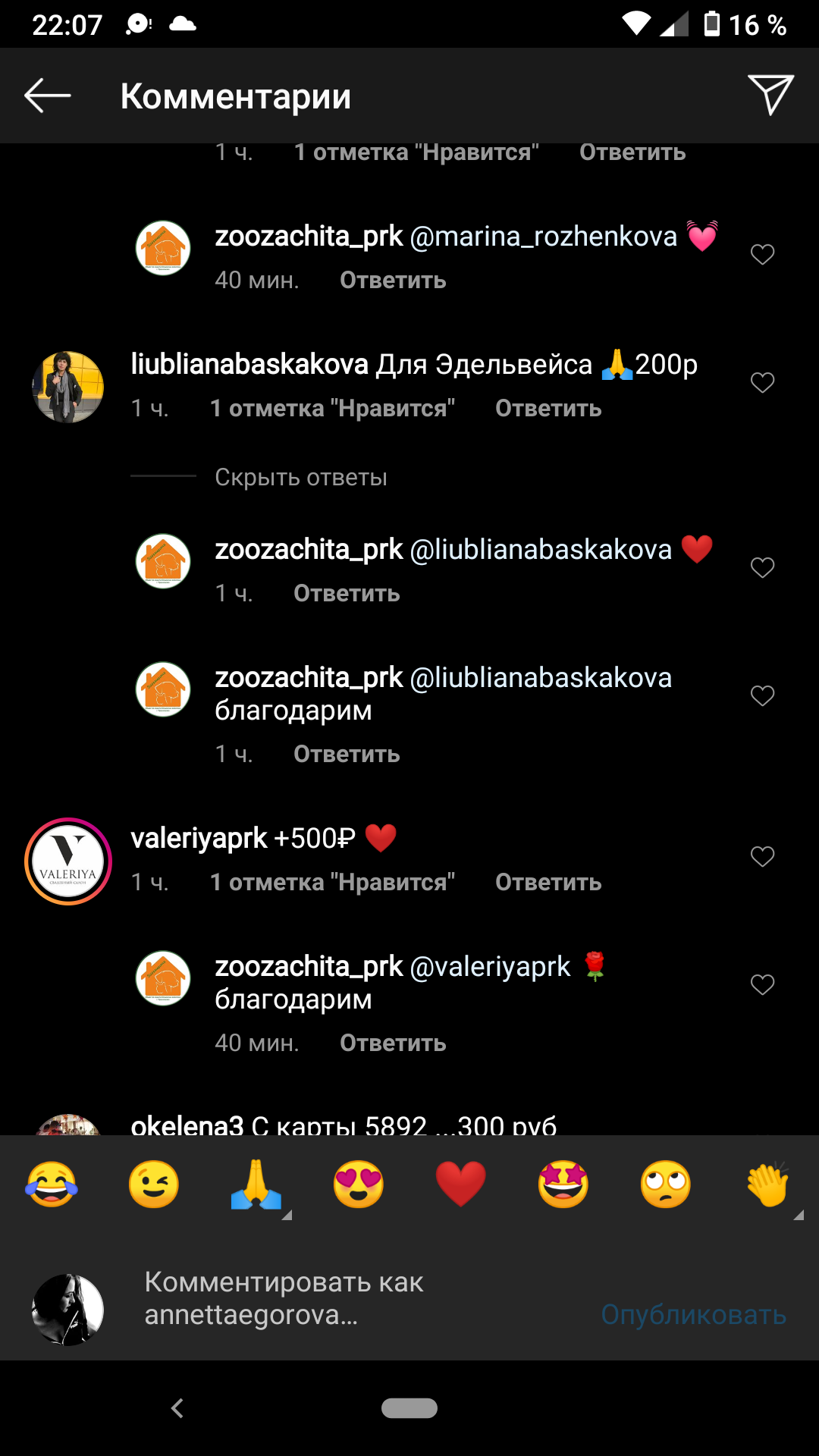Image resolution: width=819 pixels, height=1456 pixels.
Task: Share the post via the paper plane icon
Action: (770, 95)
